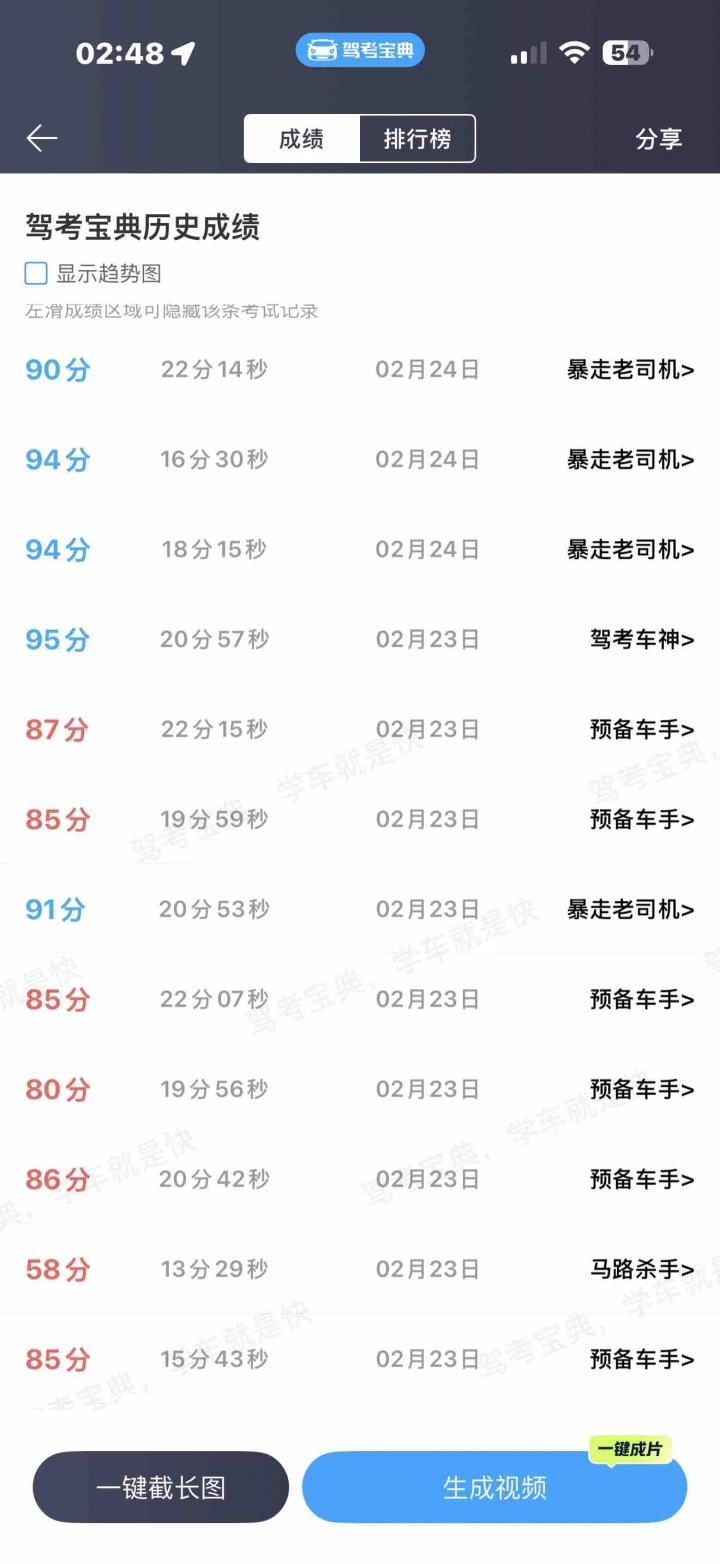Select the 成绩 tab

301,139
